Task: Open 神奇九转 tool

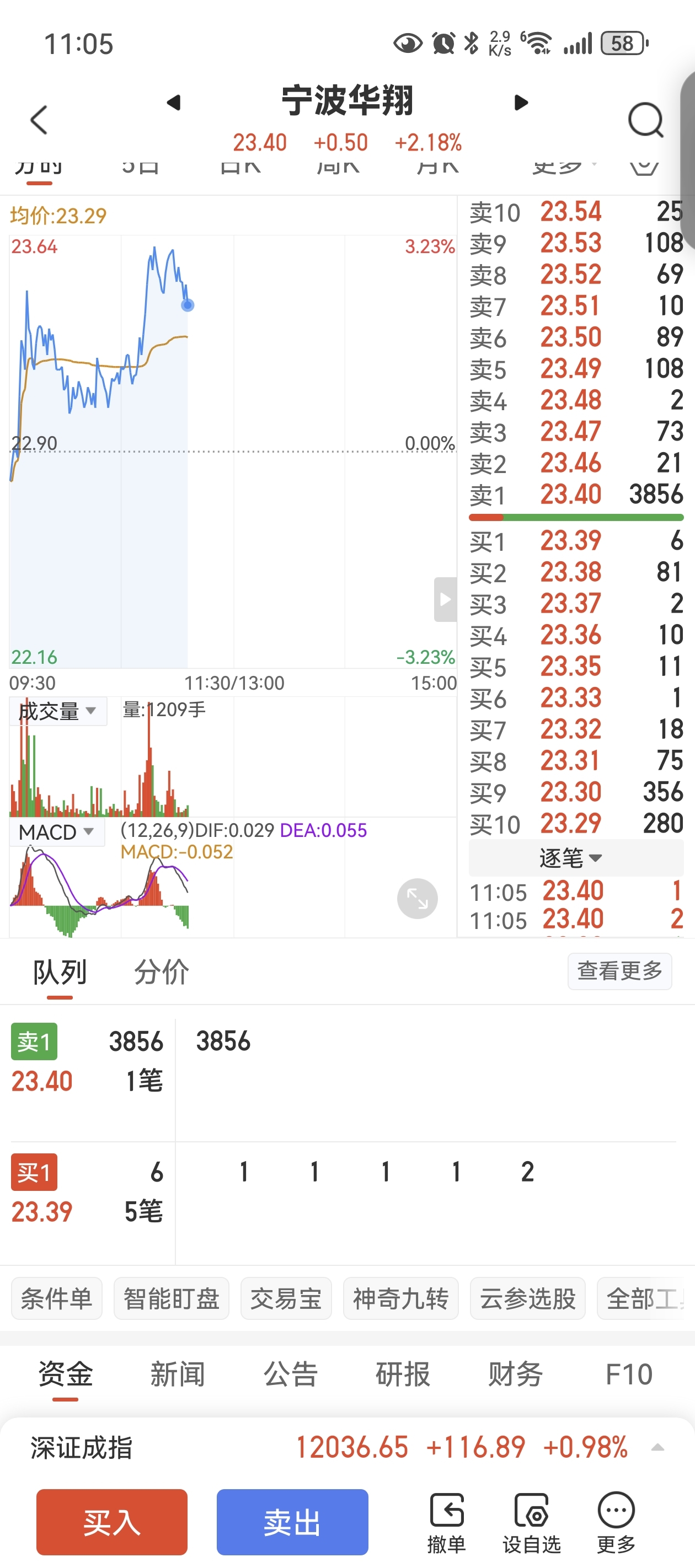Action: [x=401, y=1298]
